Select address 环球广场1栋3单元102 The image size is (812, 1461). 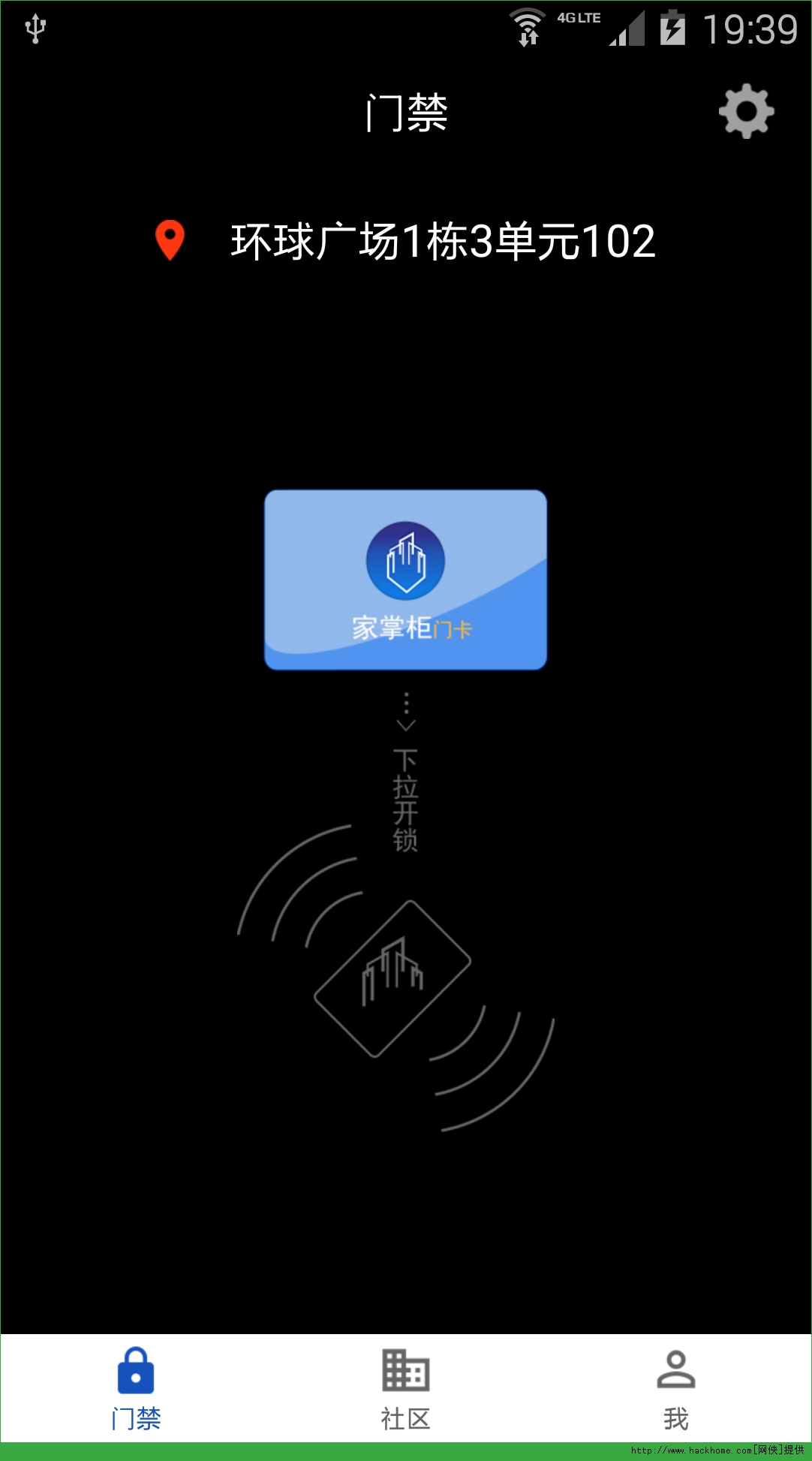[443, 242]
